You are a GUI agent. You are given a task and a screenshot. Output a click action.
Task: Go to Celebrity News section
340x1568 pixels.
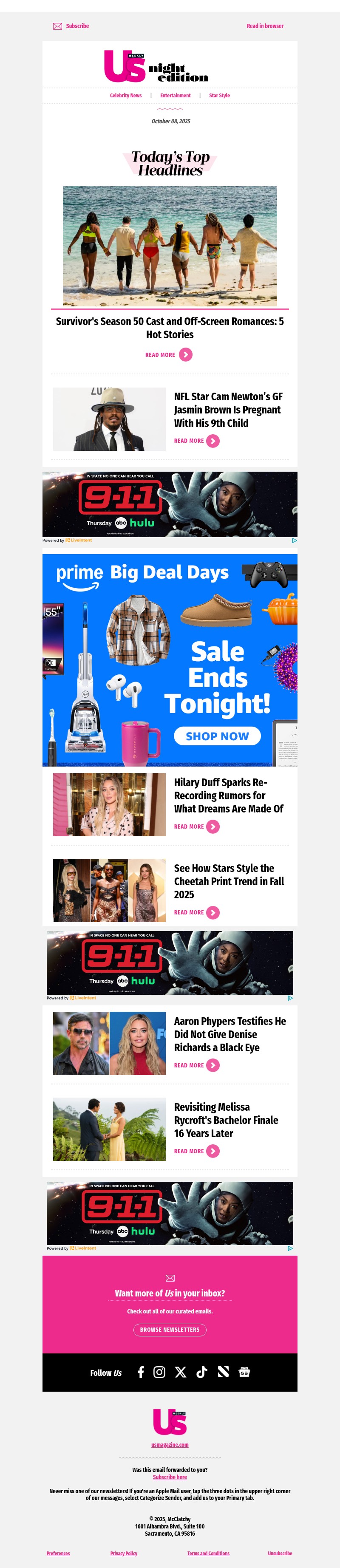pyautogui.click(x=125, y=96)
